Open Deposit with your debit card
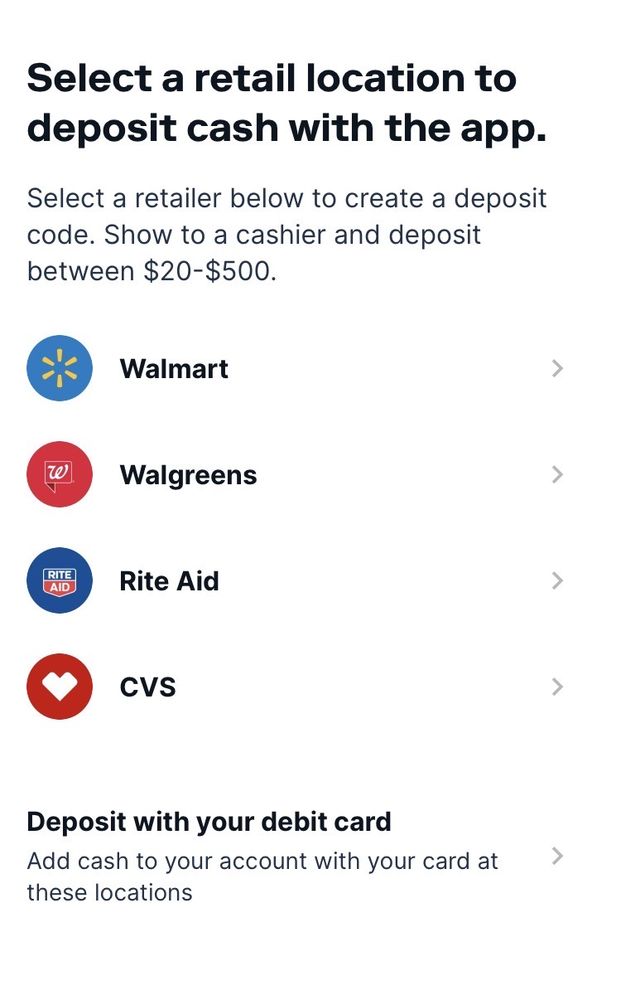This screenshot has width=621, height=1000. pyautogui.click(x=208, y=823)
